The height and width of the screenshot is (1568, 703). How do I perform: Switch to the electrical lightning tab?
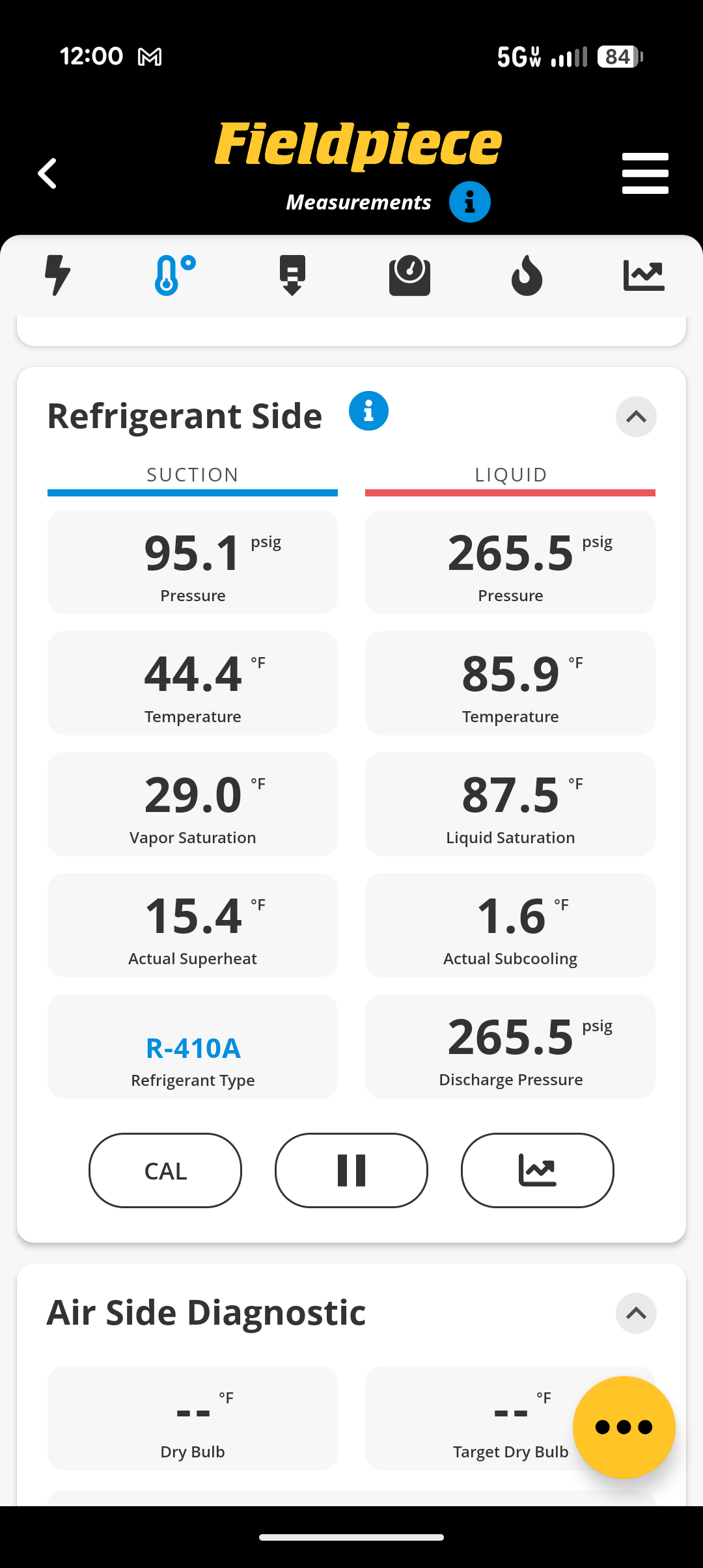coord(58,275)
